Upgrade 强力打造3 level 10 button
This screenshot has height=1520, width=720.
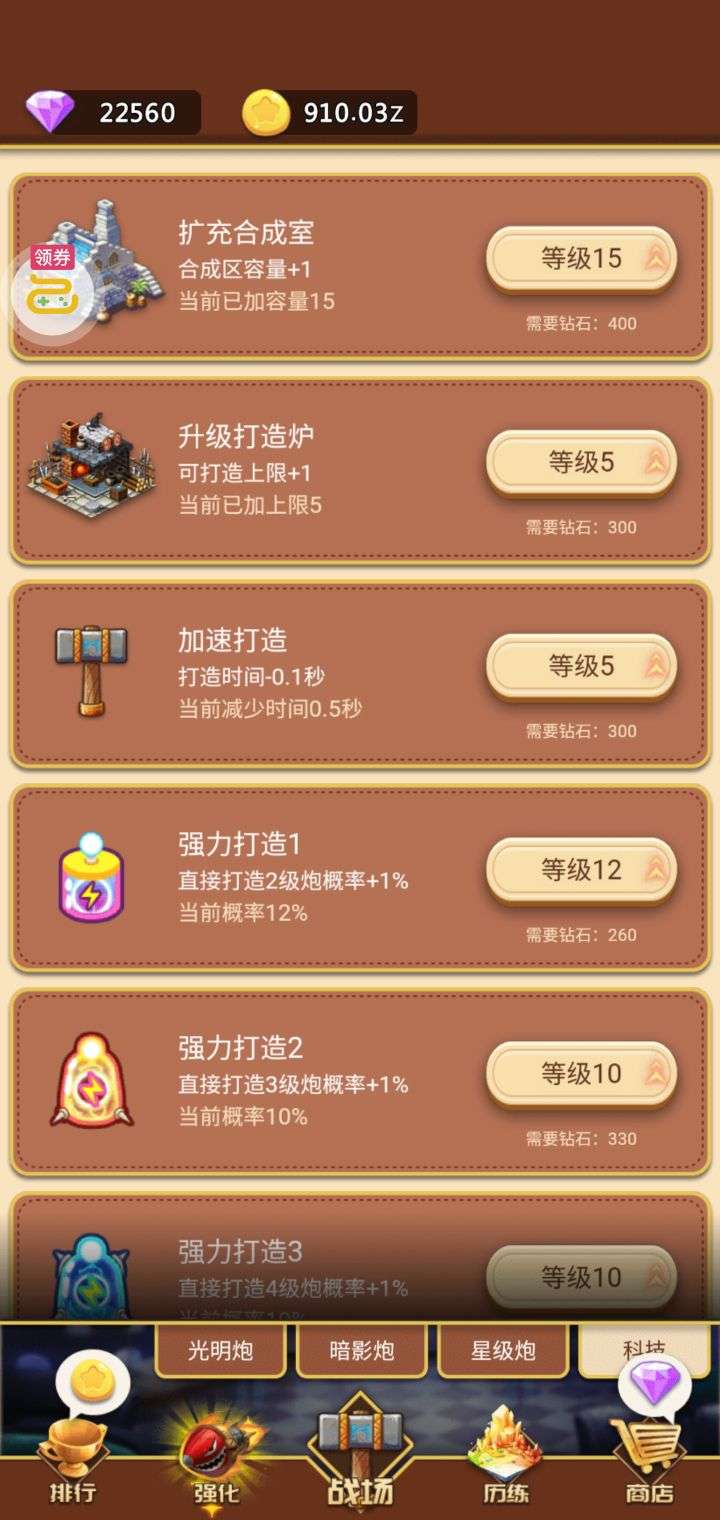click(581, 1277)
